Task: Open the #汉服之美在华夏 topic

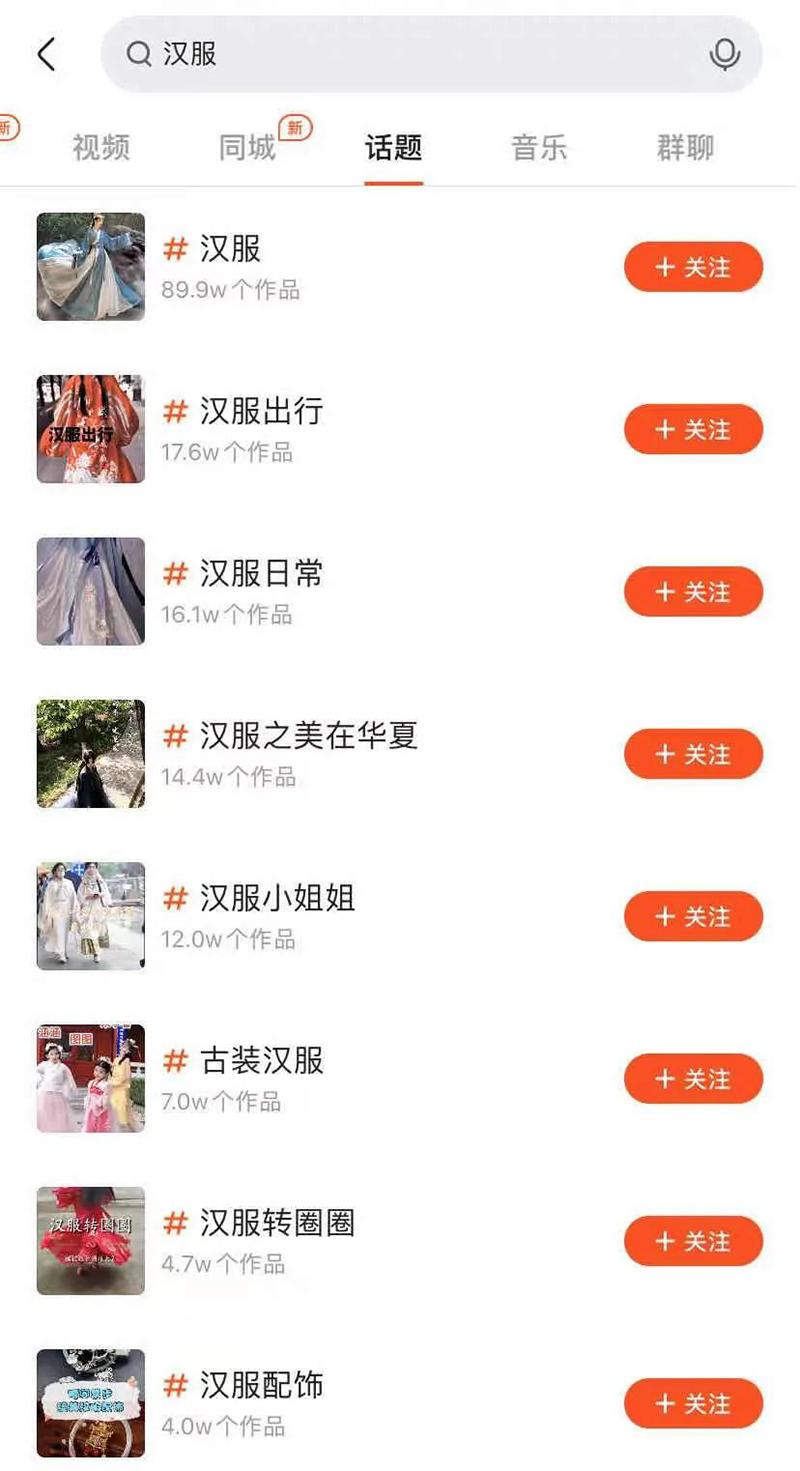Action: pyautogui.click(x=308, y=736)
